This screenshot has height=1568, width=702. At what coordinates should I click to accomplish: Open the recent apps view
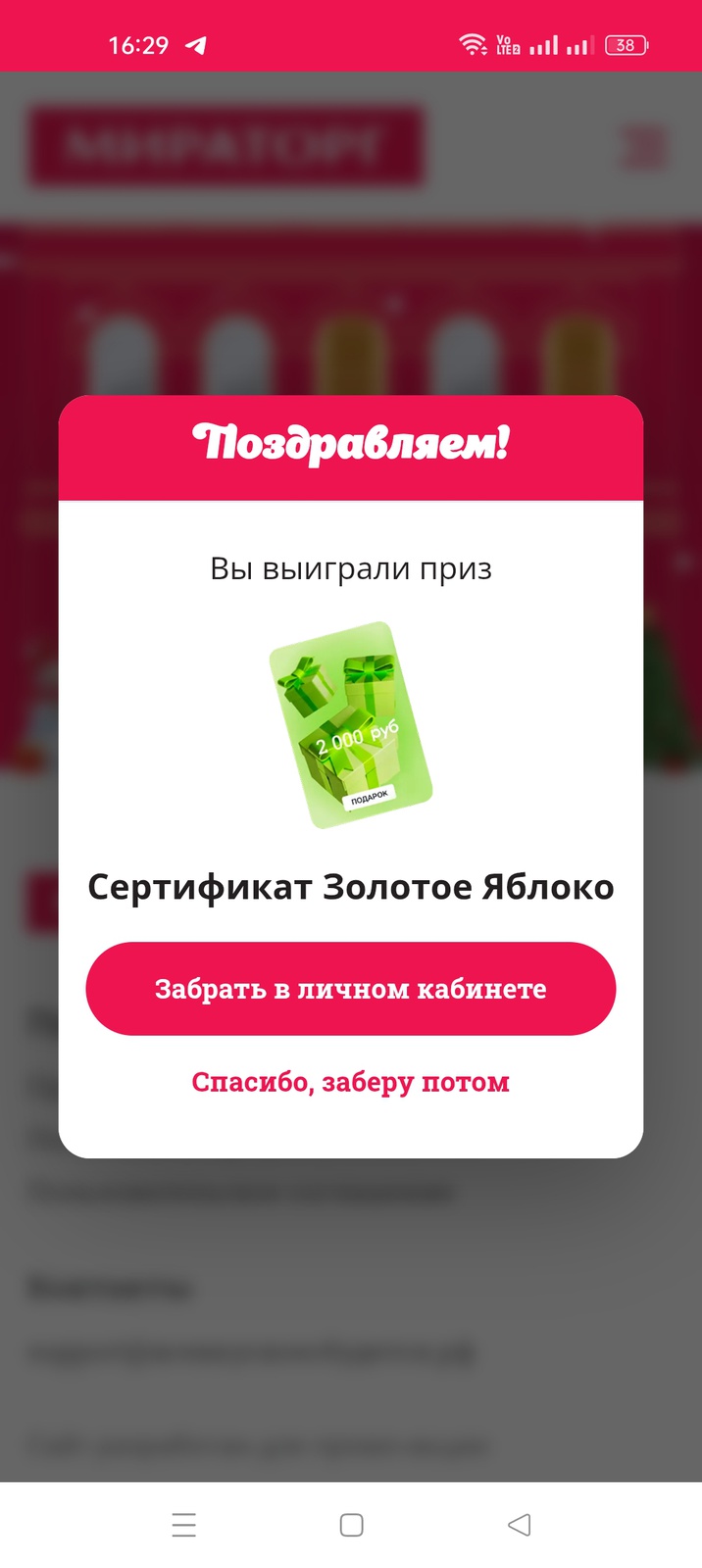coord(184,1525)
